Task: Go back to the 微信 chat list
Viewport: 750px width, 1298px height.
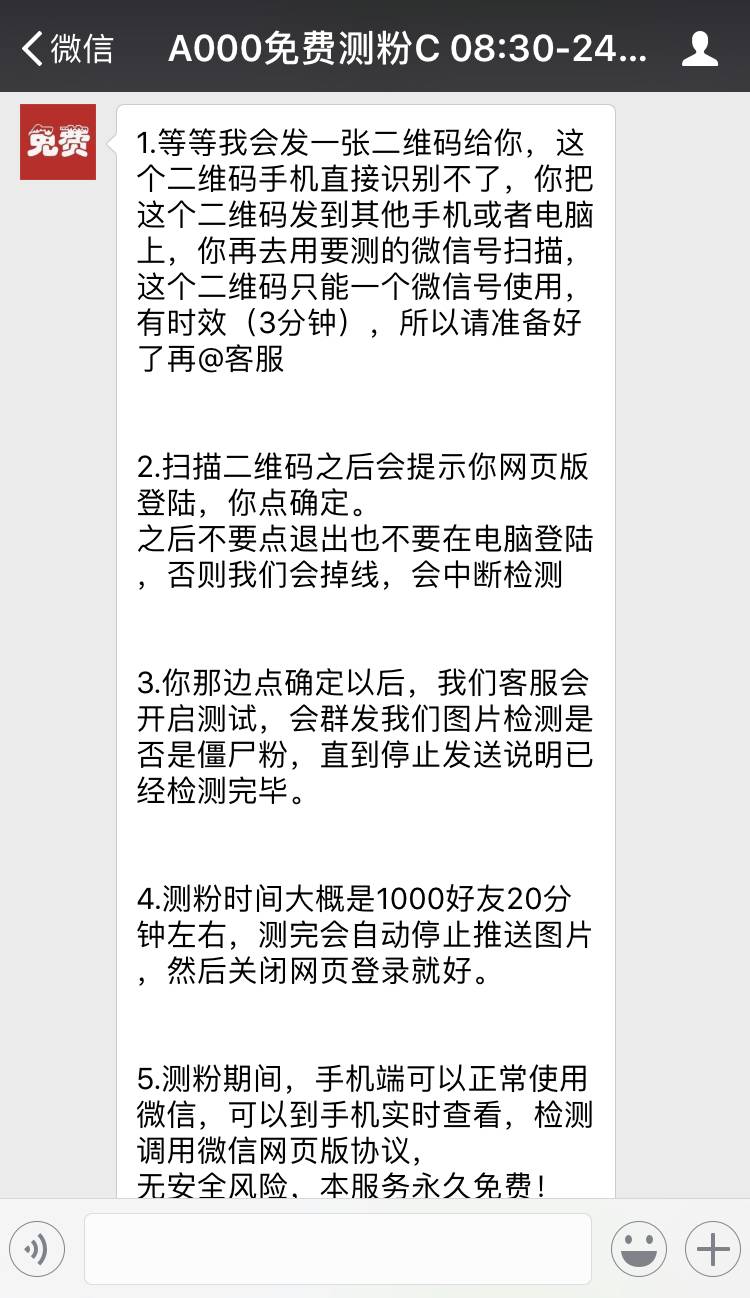Action: tap(68, 48)
